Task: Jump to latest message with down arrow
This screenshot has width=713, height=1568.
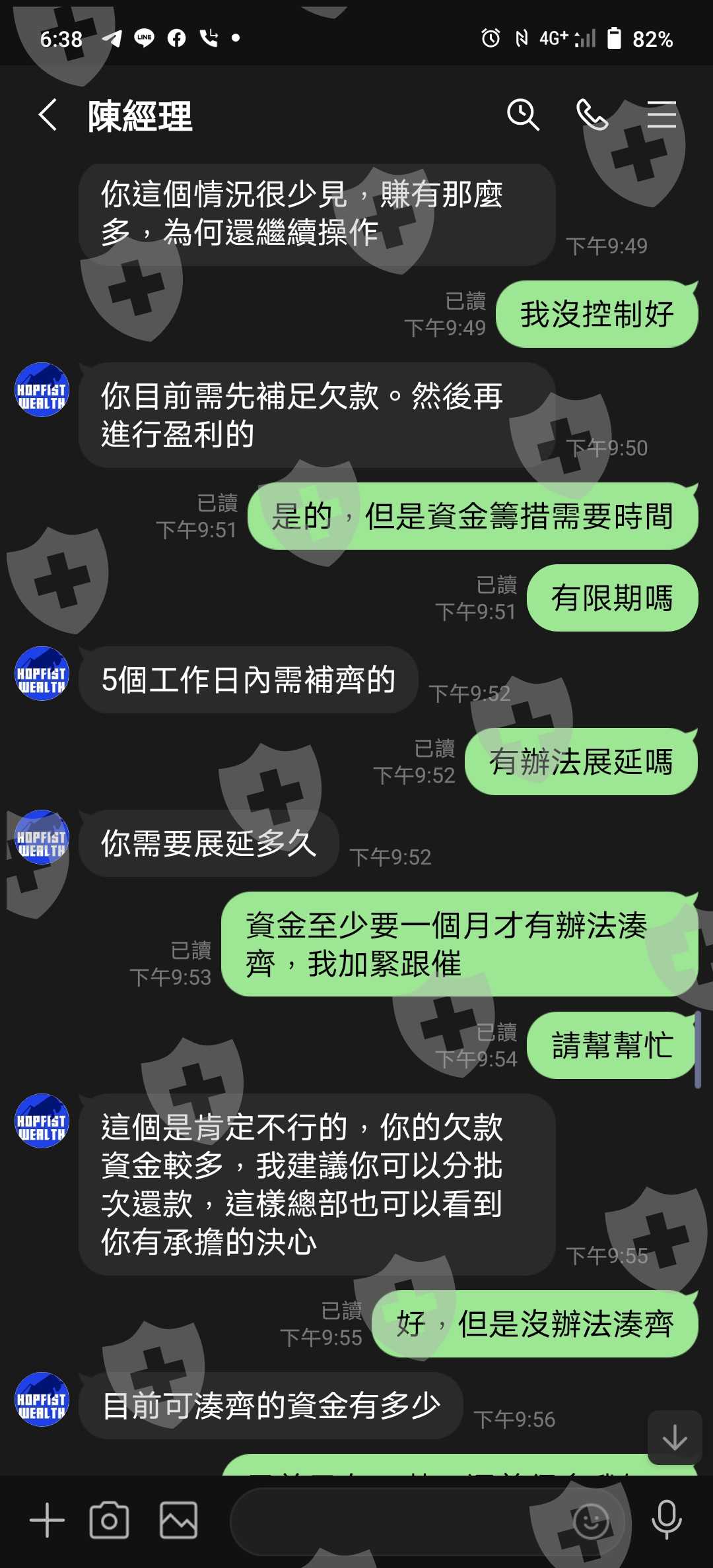Action: click(x=675, y=1437)
